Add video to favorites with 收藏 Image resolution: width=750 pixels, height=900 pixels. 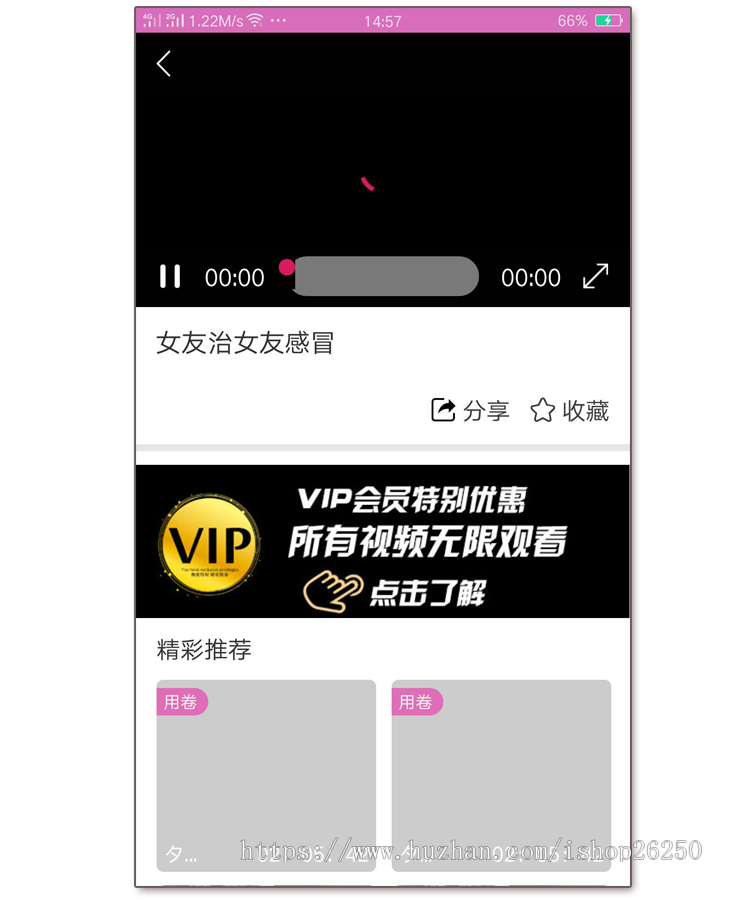[570, 410]
